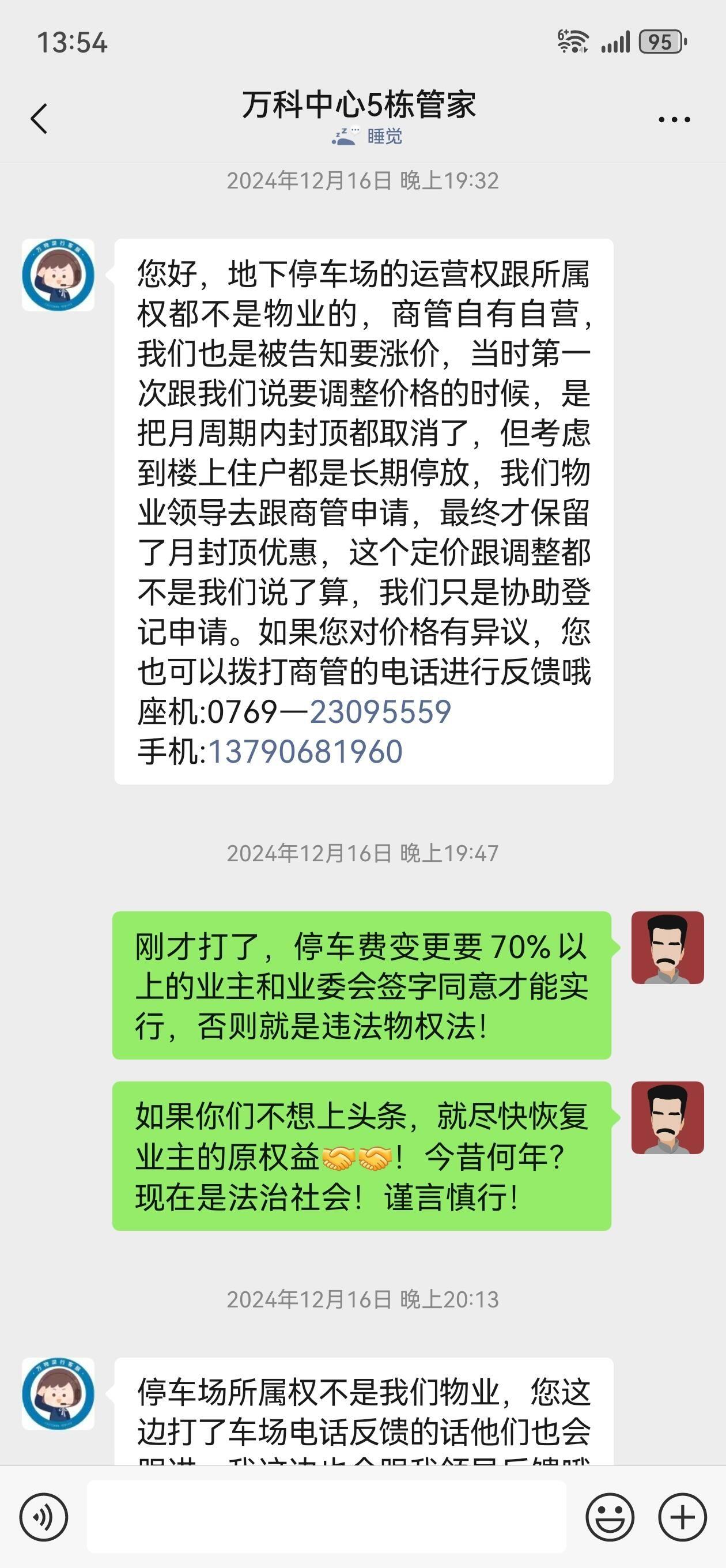Focus the message text field
Screen dimensions: 726x1568
click(x=326, y=1517)
